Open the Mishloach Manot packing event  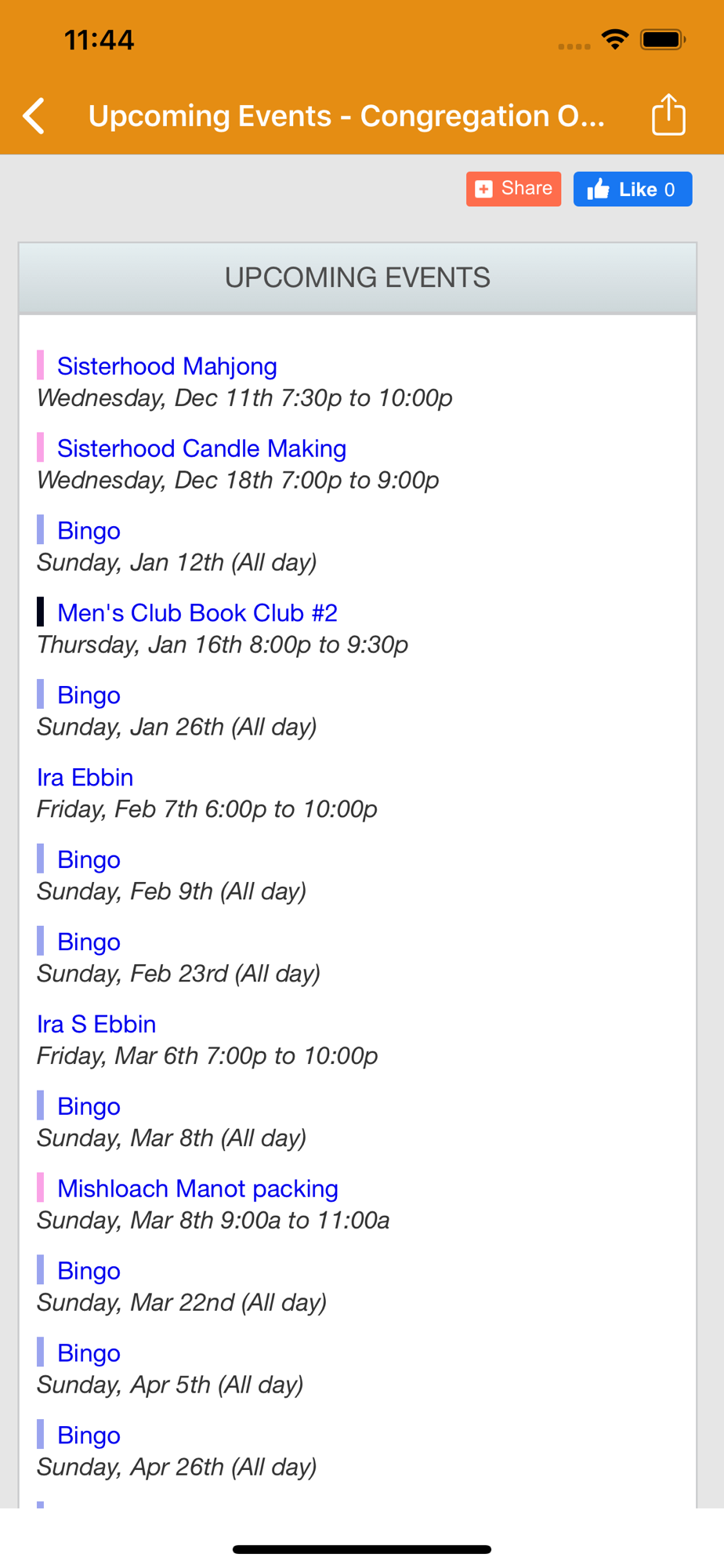click(x=197, y=1189)
